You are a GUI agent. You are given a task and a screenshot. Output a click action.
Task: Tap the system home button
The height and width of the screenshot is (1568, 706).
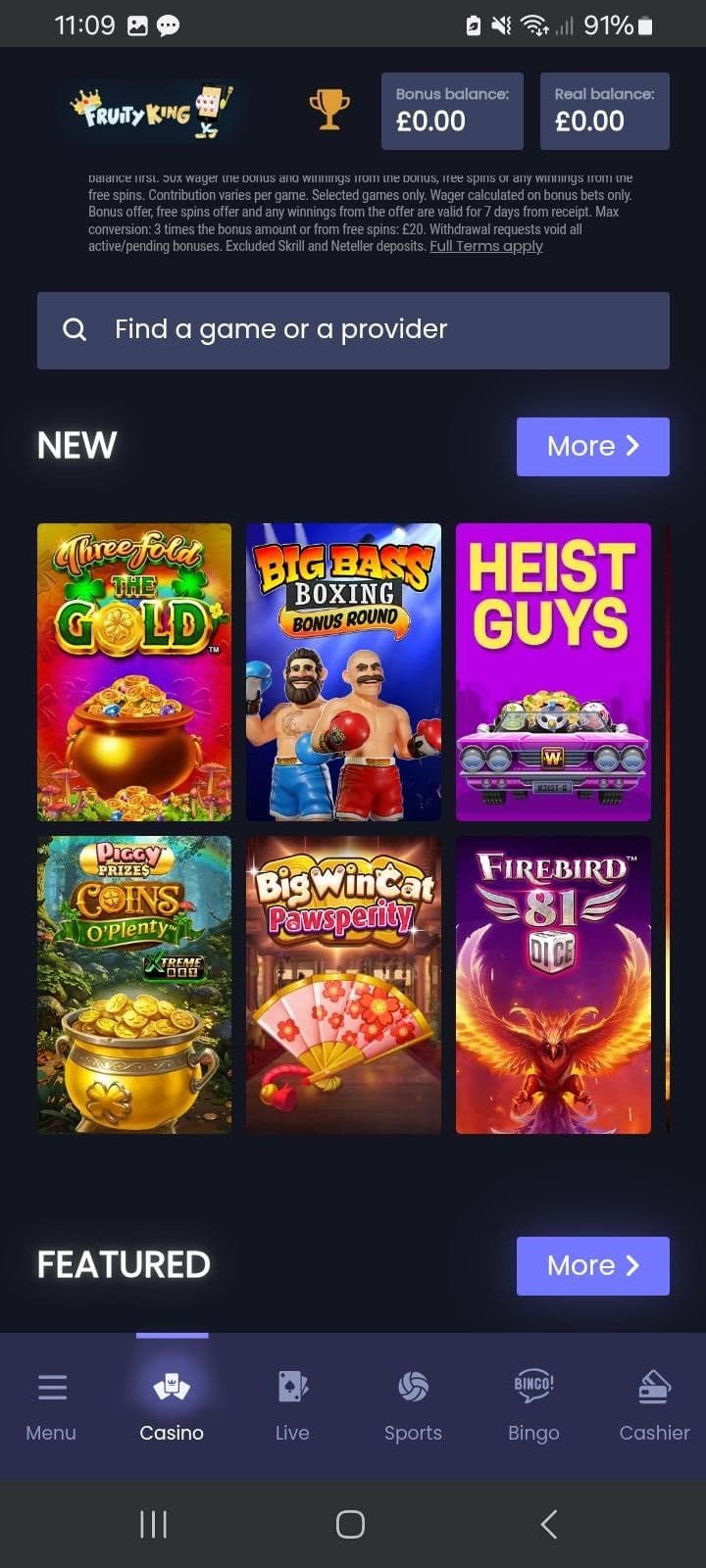click(350, 1524)
